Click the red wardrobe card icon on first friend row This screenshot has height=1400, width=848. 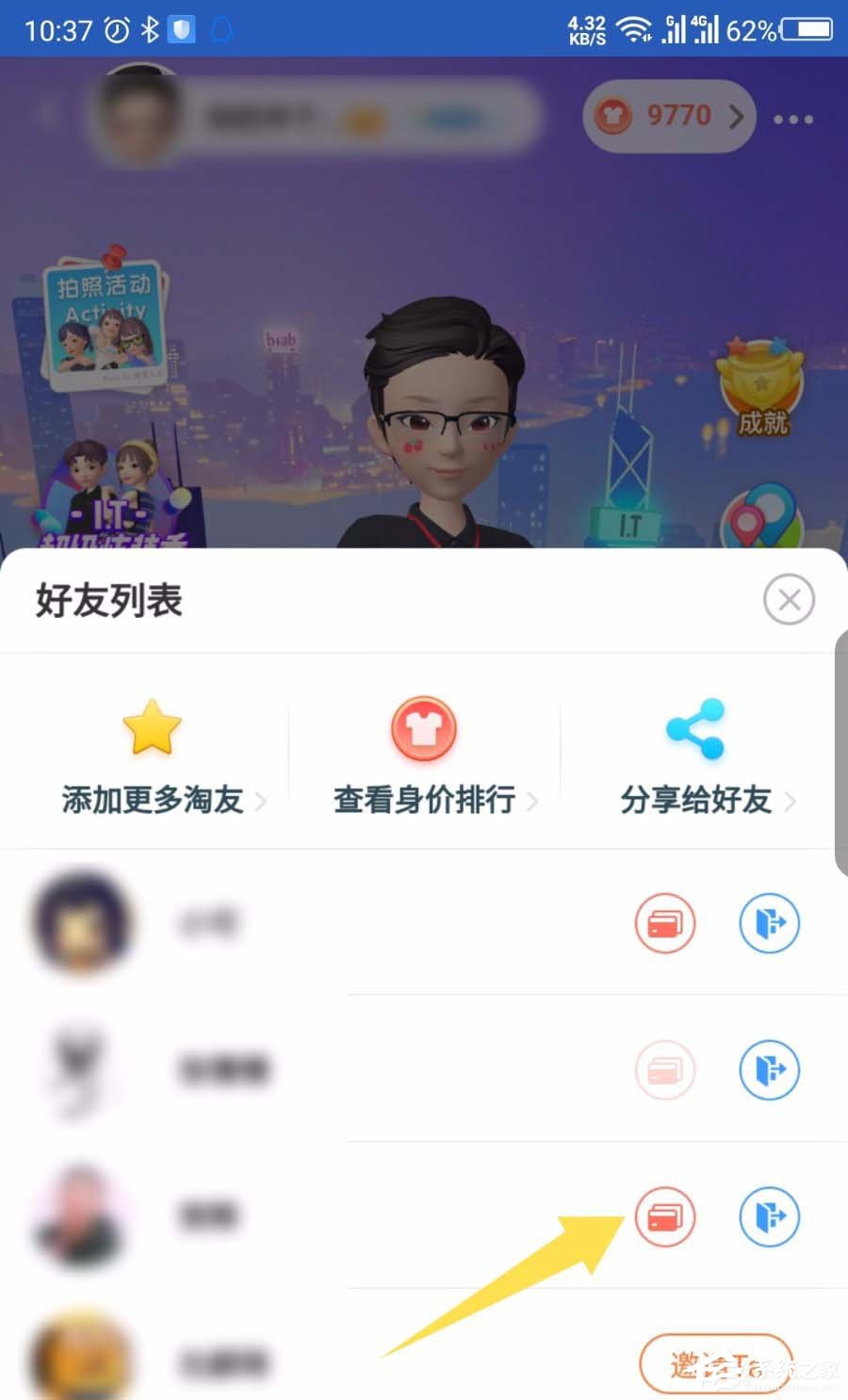[665, 924]
